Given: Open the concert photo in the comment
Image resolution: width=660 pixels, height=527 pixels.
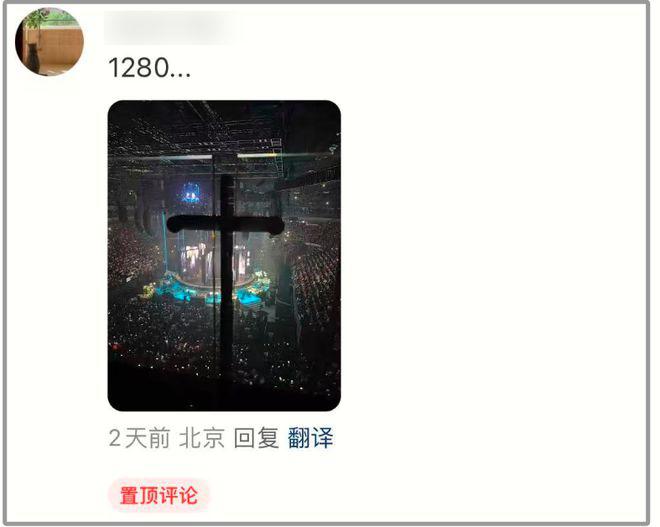Looking at the screenshot, I should [x=224, y=255].
